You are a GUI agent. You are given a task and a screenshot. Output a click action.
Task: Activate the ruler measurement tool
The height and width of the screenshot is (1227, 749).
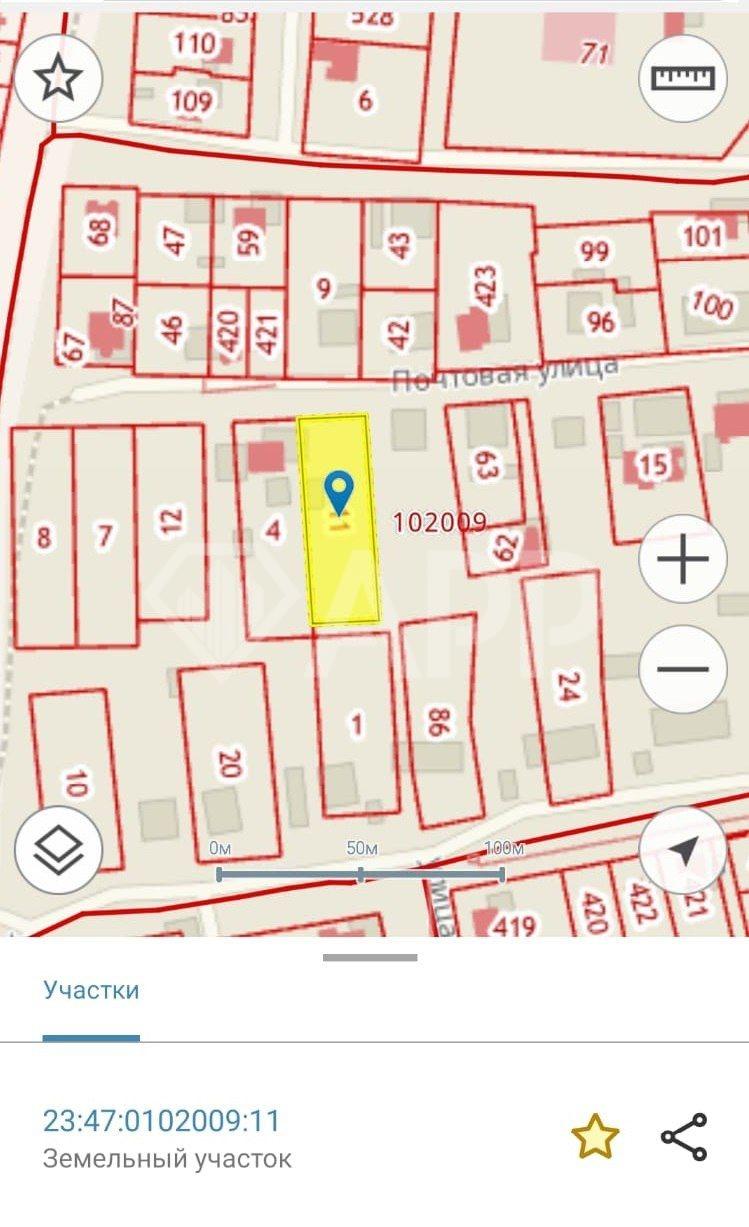pos(683,78)
